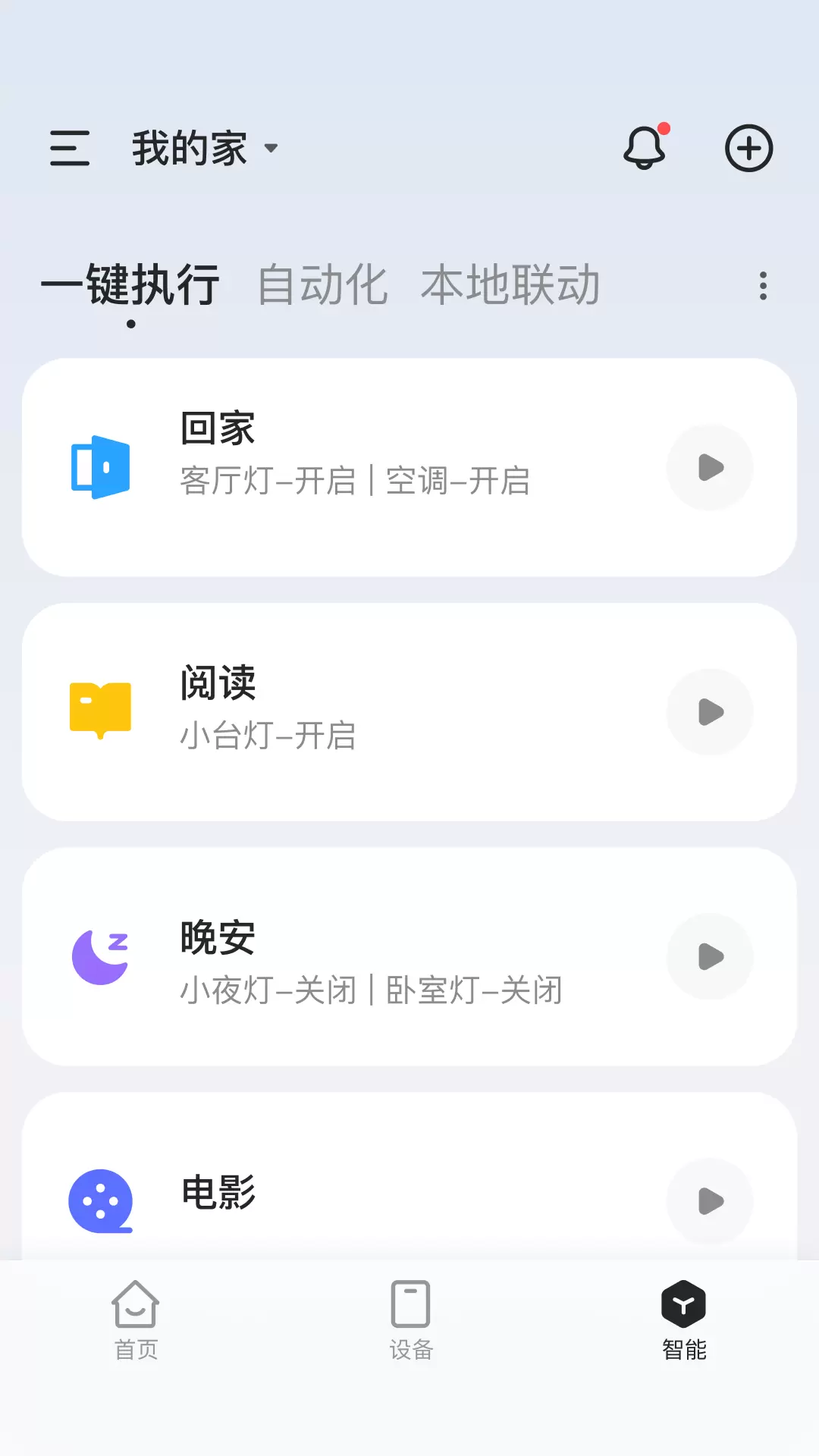819x1456 pixels.
Task: Select the 智能 bottom tab
Action: pyautogui.click(x=684, y=1320)
